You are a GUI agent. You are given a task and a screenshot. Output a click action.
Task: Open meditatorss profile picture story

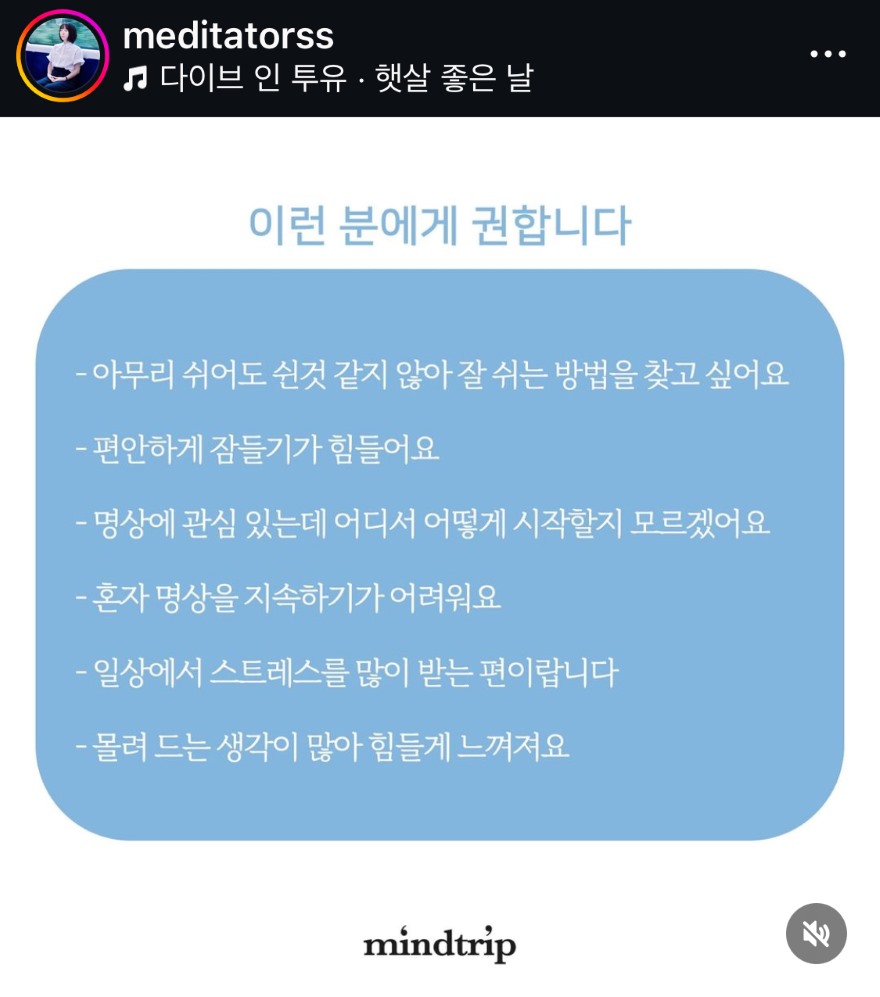62,56
